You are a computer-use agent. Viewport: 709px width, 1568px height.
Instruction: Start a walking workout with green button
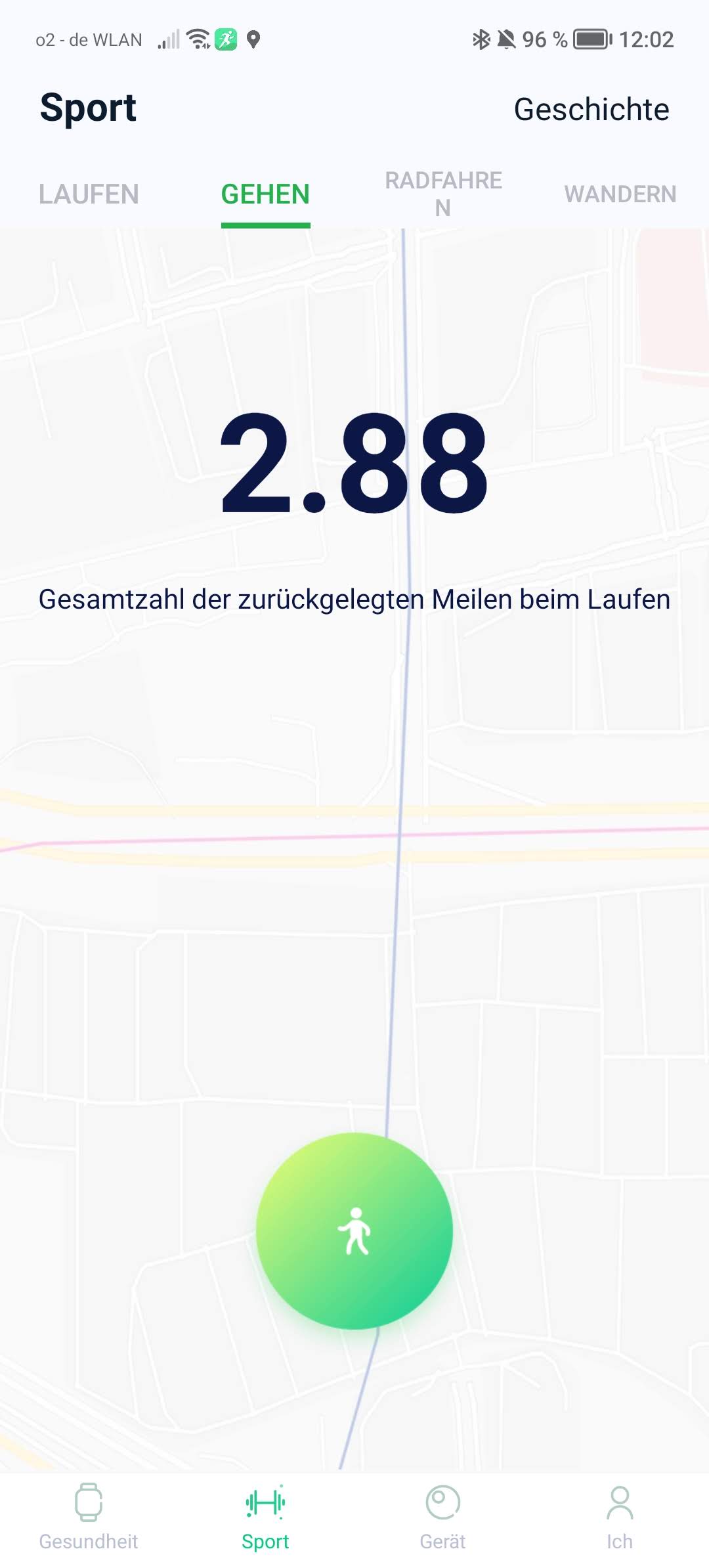pos(354,1230)
